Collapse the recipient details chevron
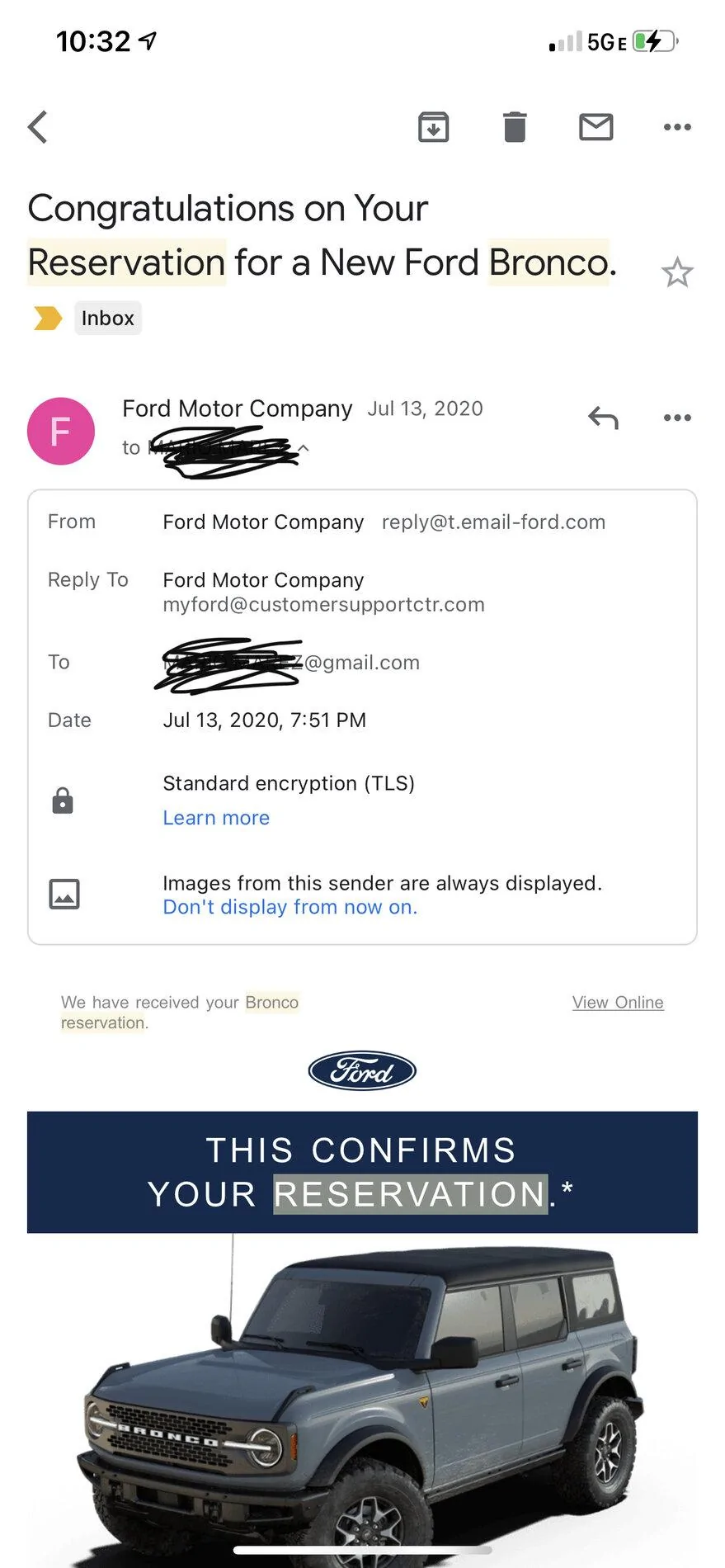This screenshot has width=725, height=1568. (x=304, y=448)
